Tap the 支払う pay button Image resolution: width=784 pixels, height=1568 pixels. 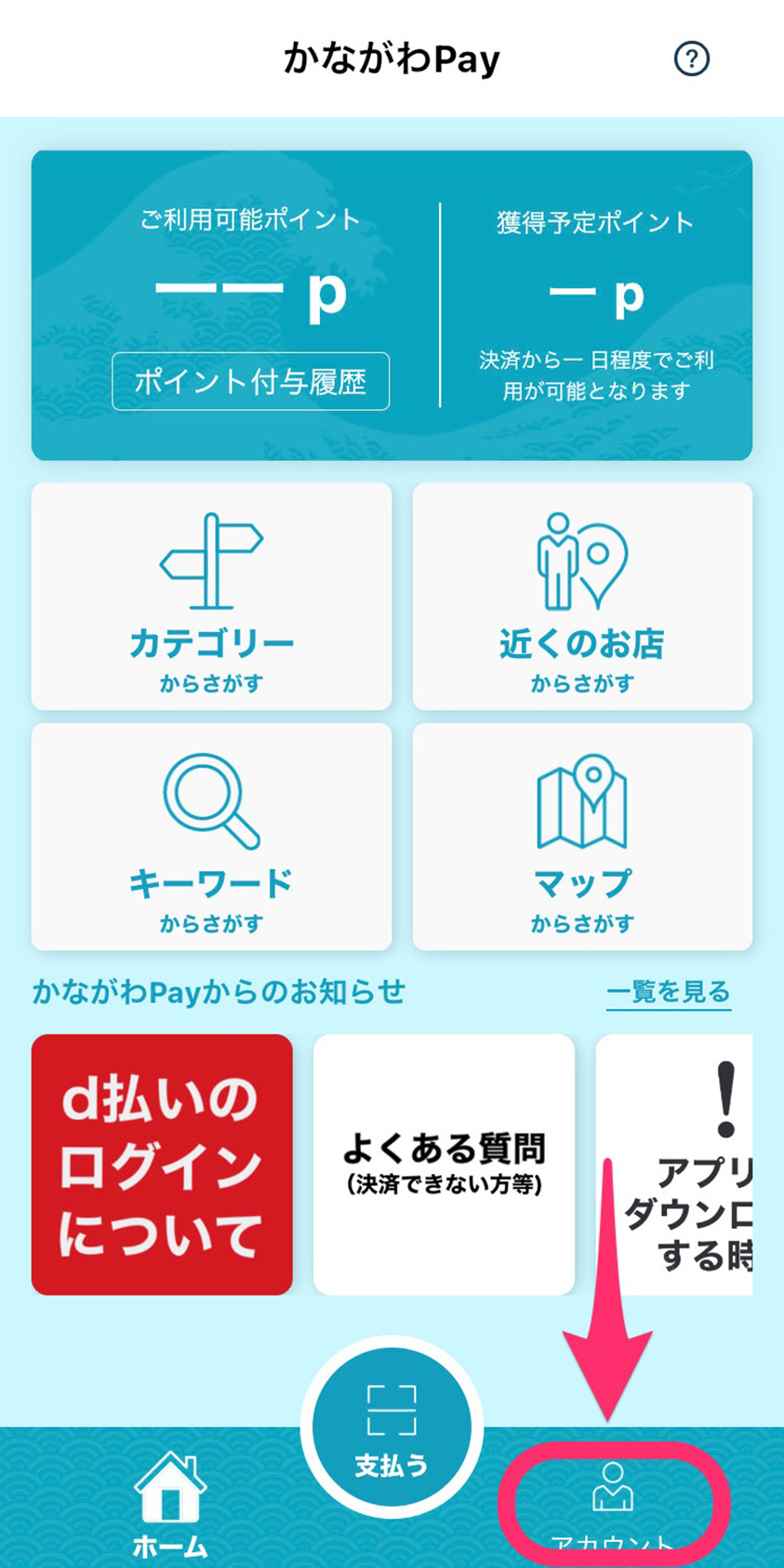(392, 1427)
